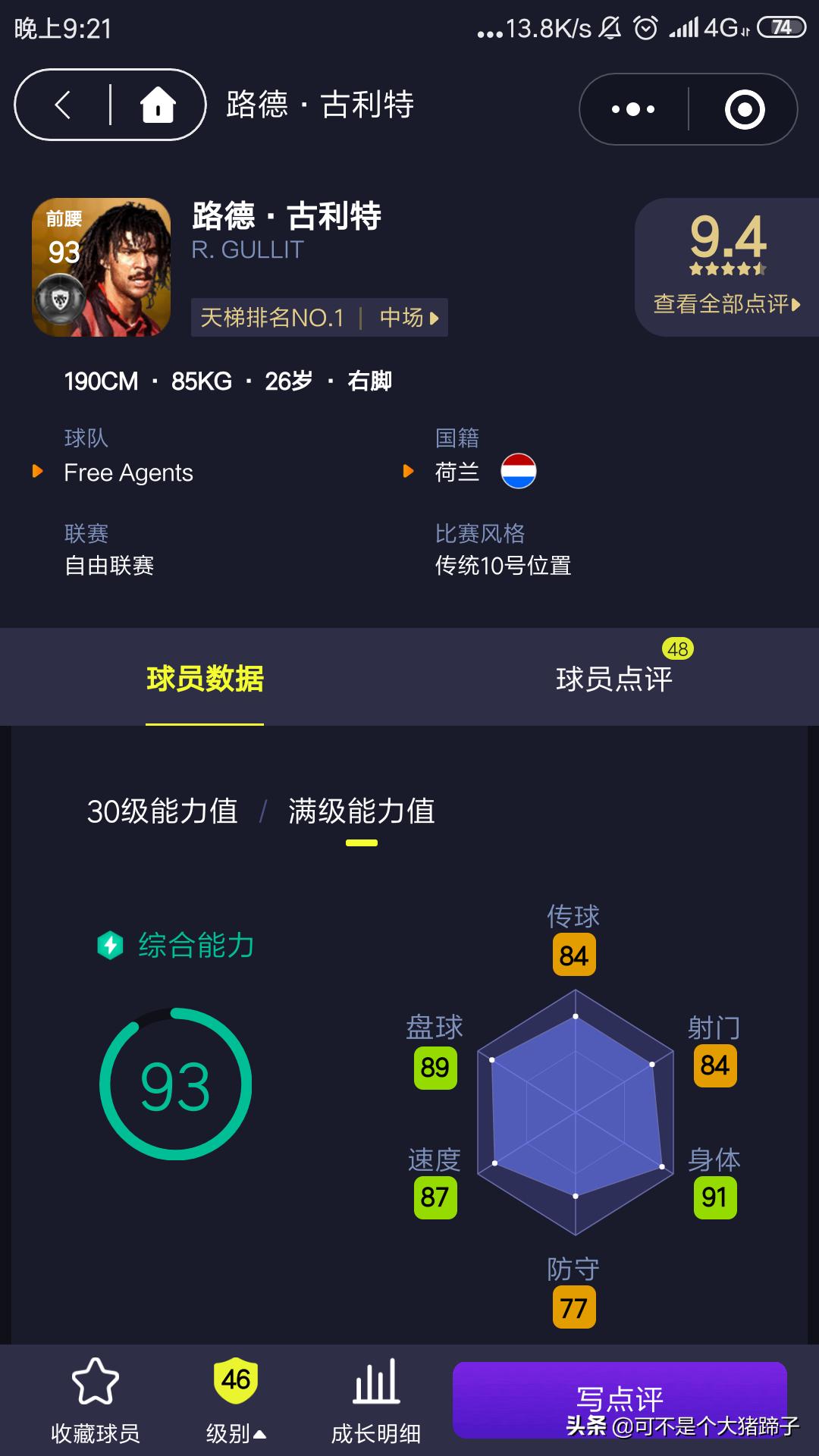Open the 天梯排名NO.1 中场 ranking
The width and height of the screenshot is (819, 1456).
(x=319, y=317)
